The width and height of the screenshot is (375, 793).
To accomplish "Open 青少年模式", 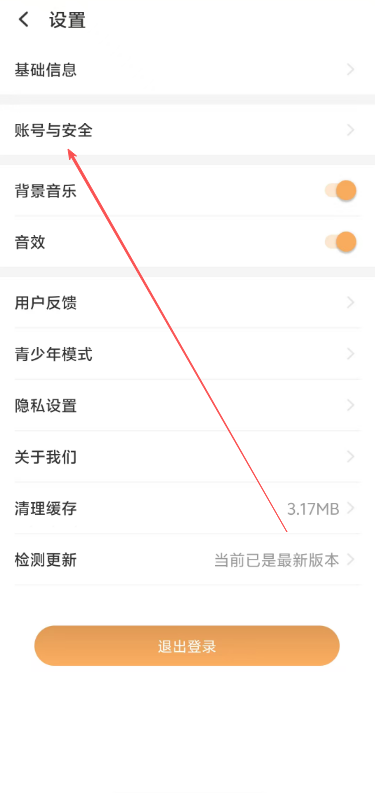I will 187,354.
